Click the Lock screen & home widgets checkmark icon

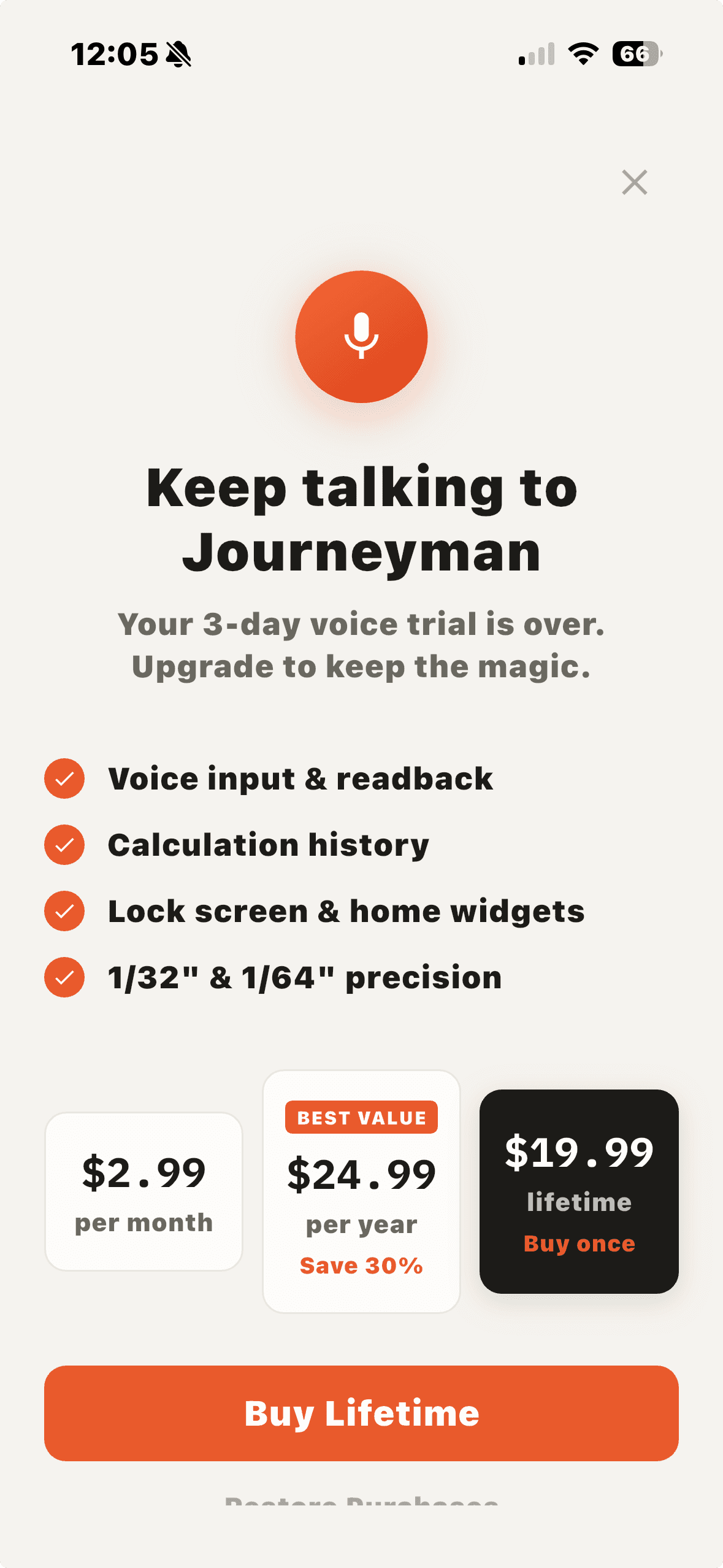point(64,911)
